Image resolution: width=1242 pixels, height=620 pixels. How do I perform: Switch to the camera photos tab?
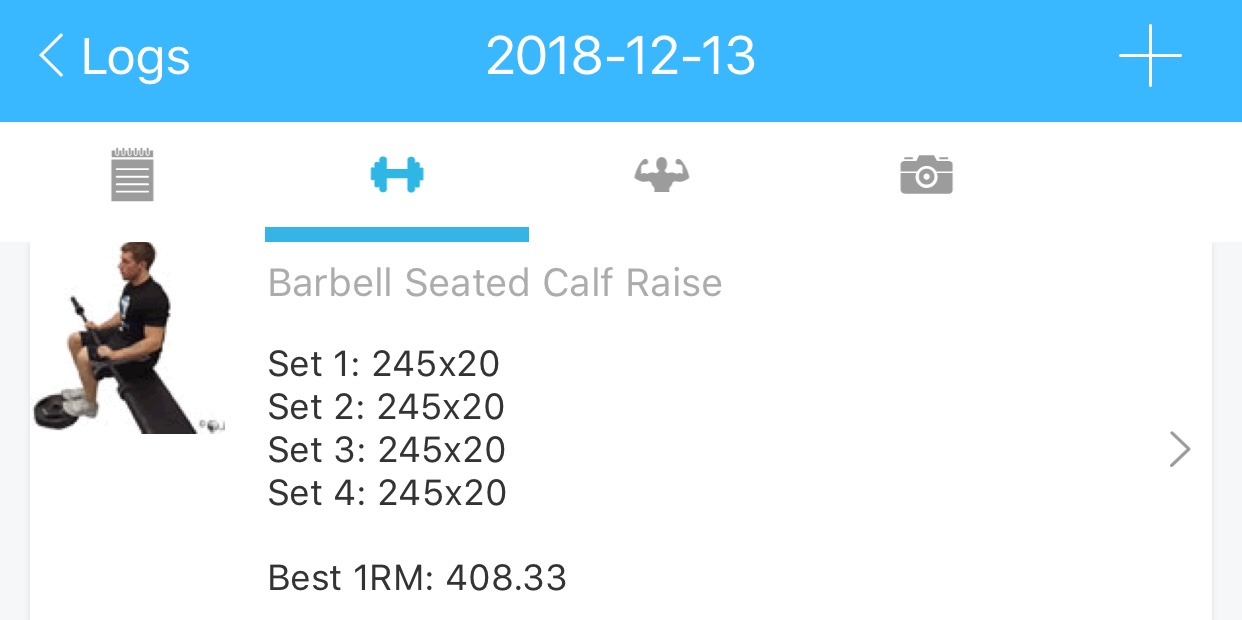926,175
